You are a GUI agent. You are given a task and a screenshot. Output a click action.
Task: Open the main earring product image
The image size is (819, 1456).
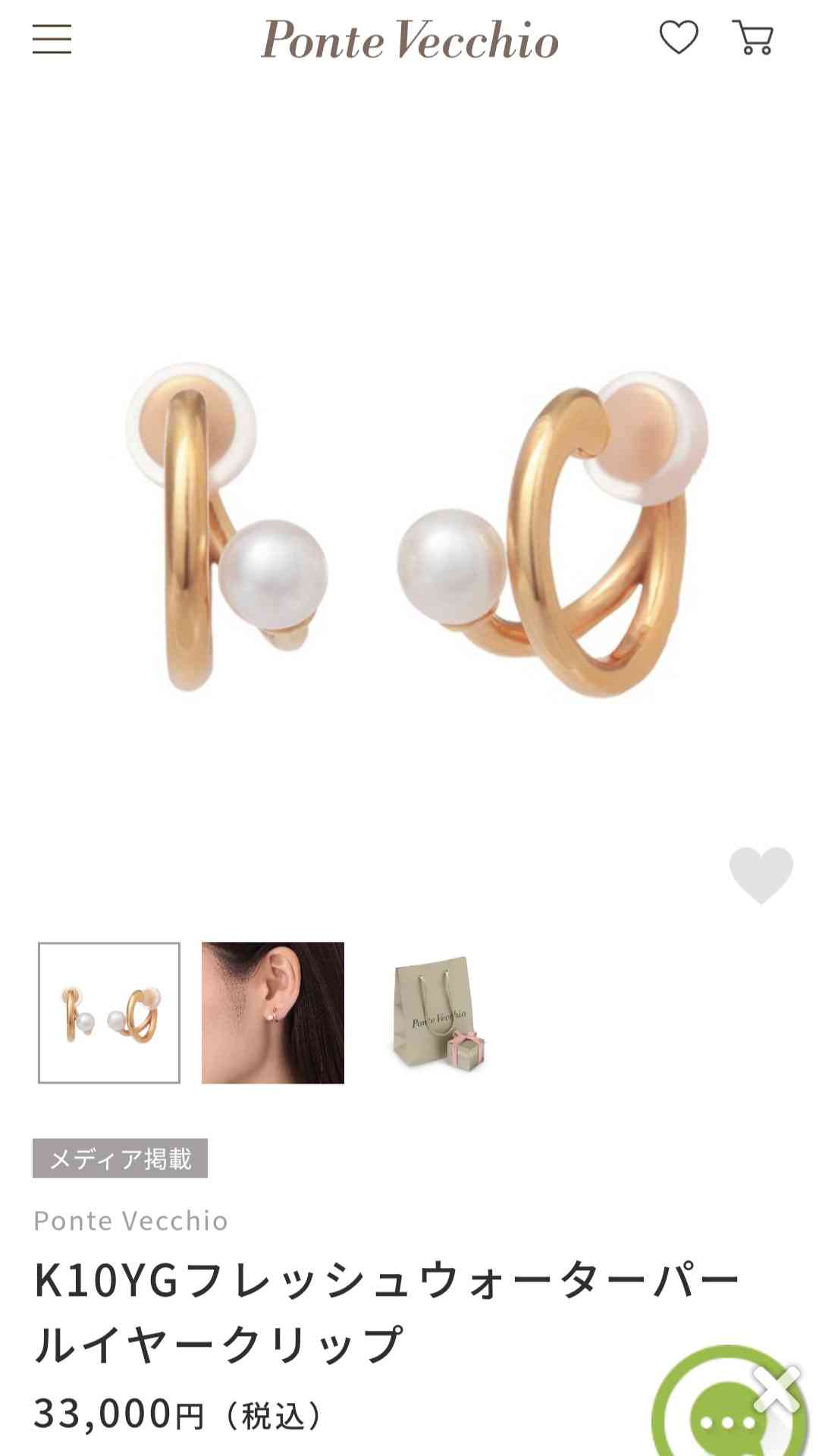coord(409,531)
